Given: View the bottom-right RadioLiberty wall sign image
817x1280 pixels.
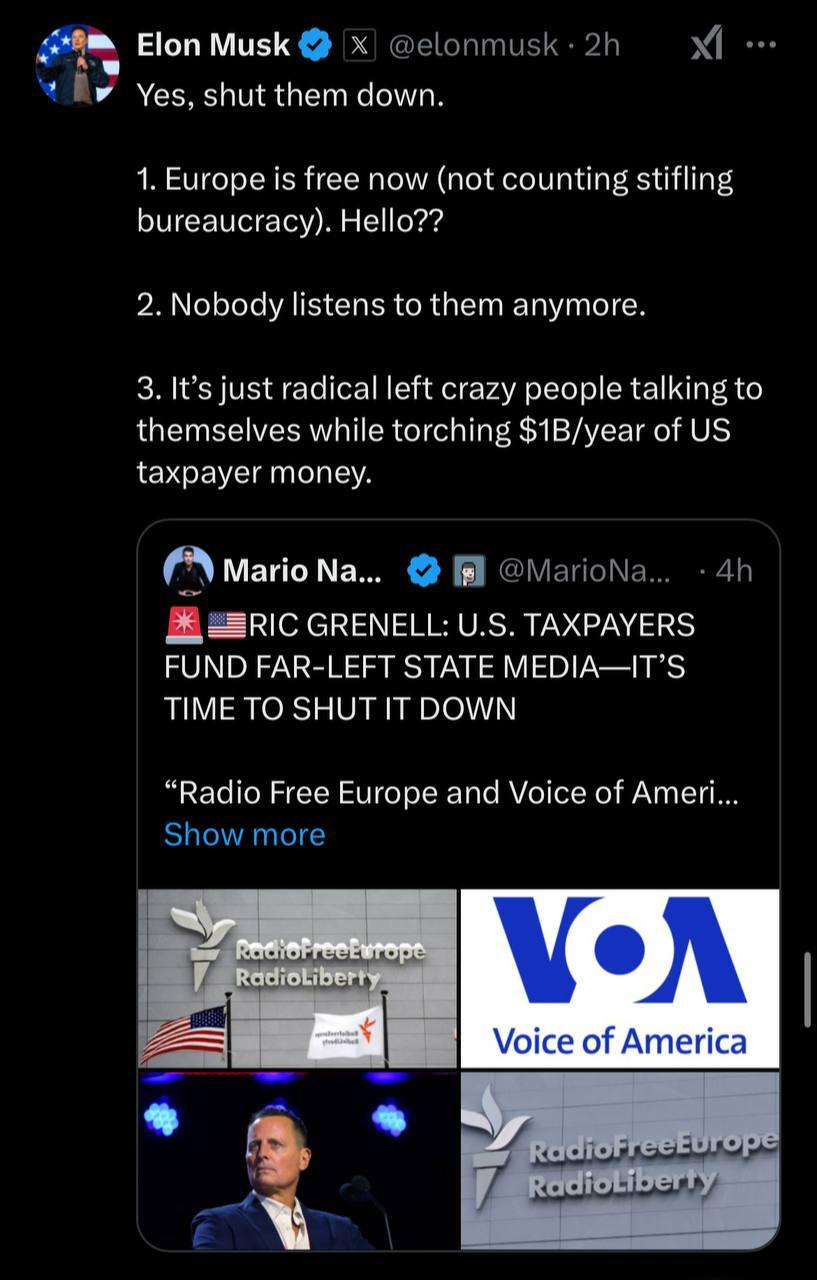Looking at the screenshot, I should [619, 1160].
